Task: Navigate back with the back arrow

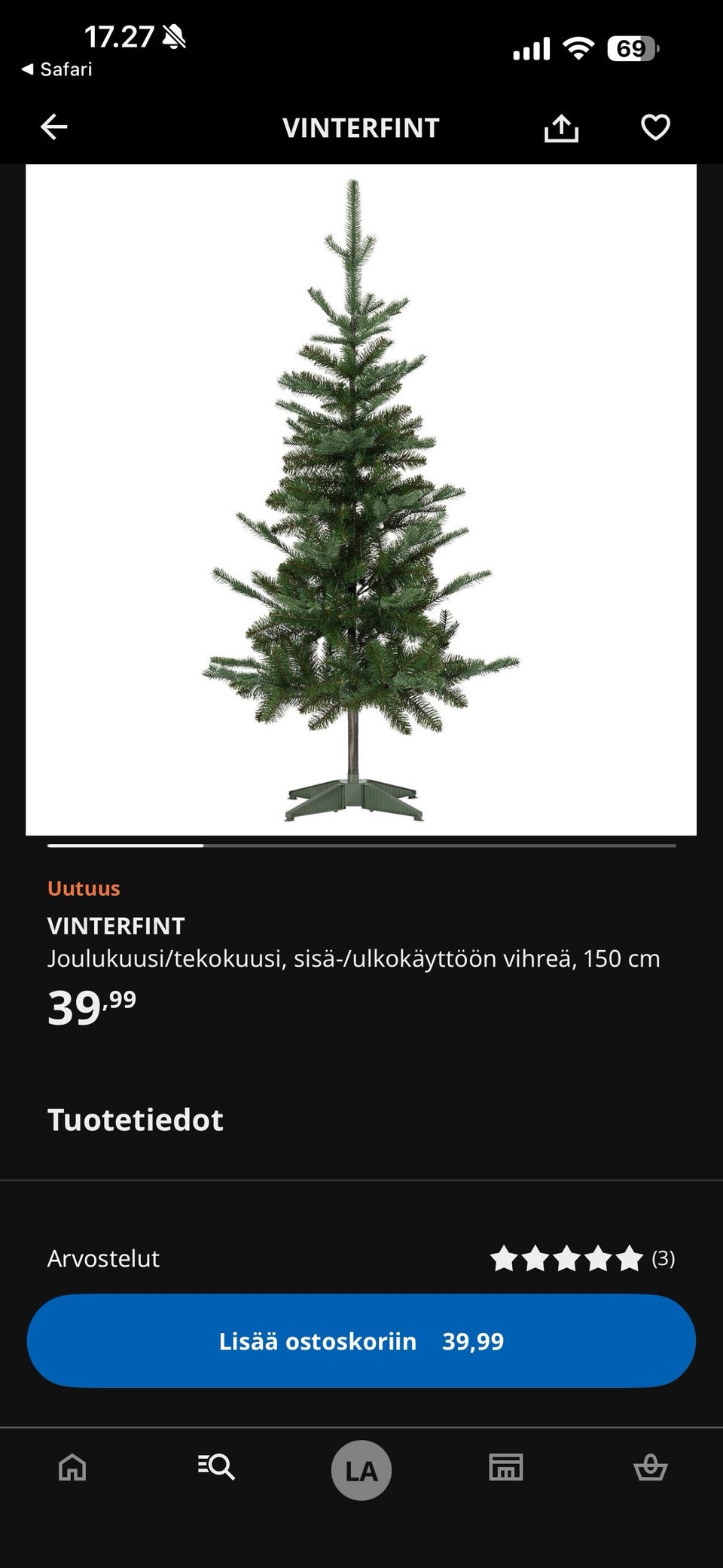Action: pos(53,127)
